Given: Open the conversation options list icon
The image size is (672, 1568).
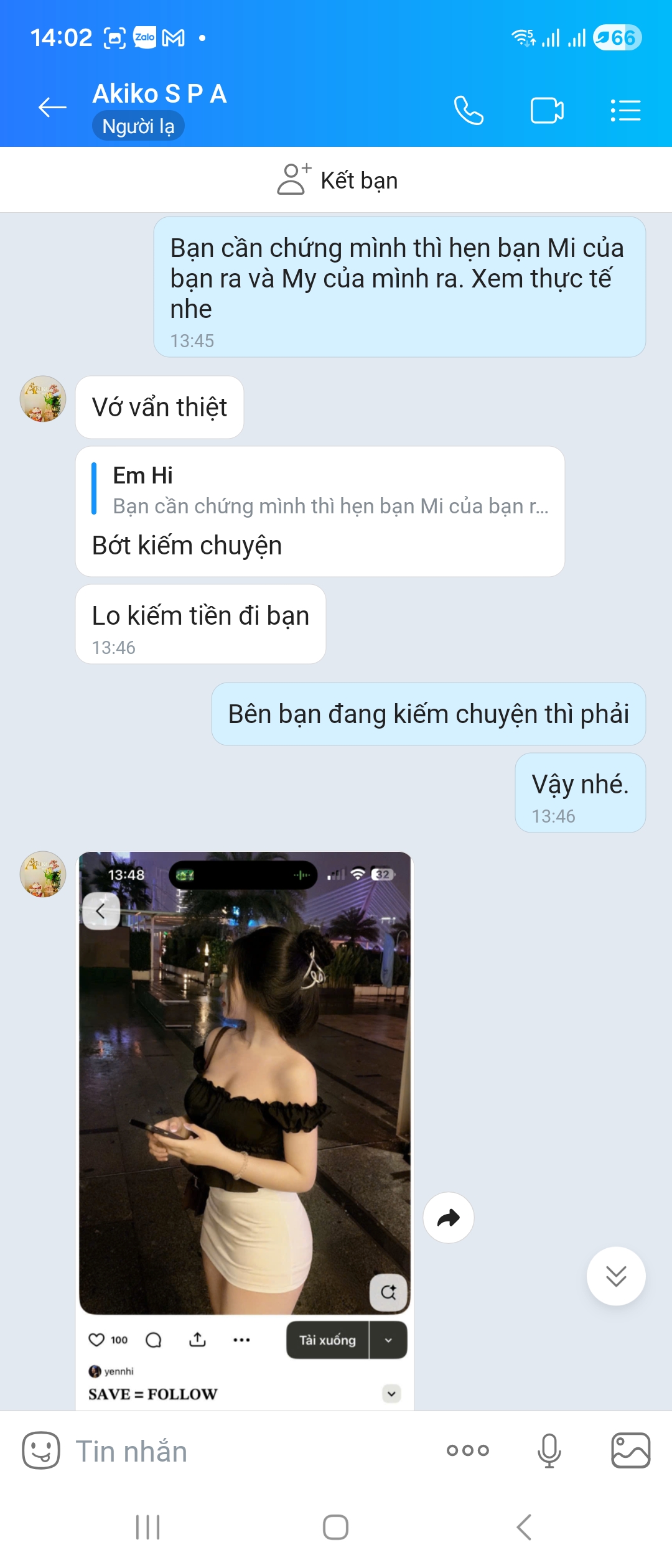Looking at the screenshot, I should click(x=625, y=110).
